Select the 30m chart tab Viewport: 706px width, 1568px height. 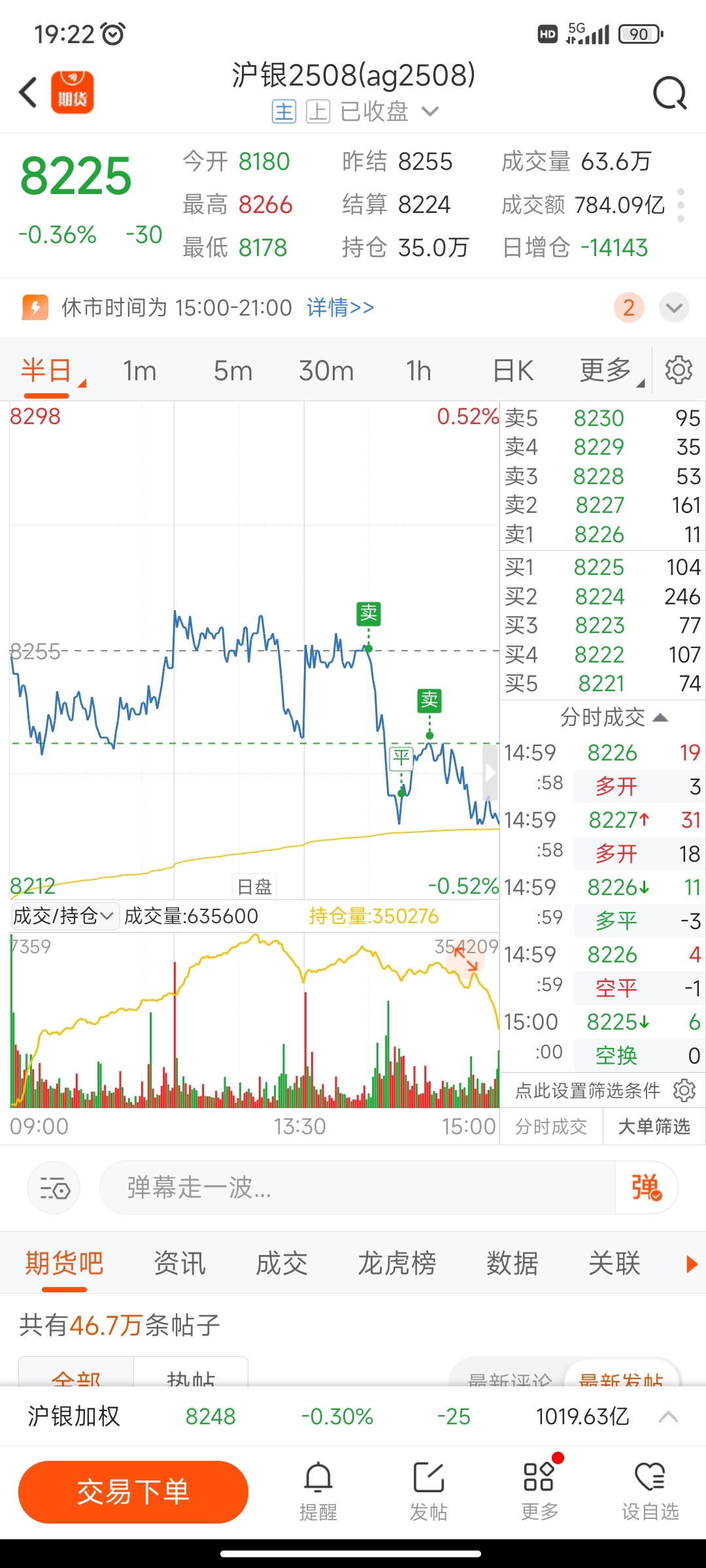[x=326, y=371]
